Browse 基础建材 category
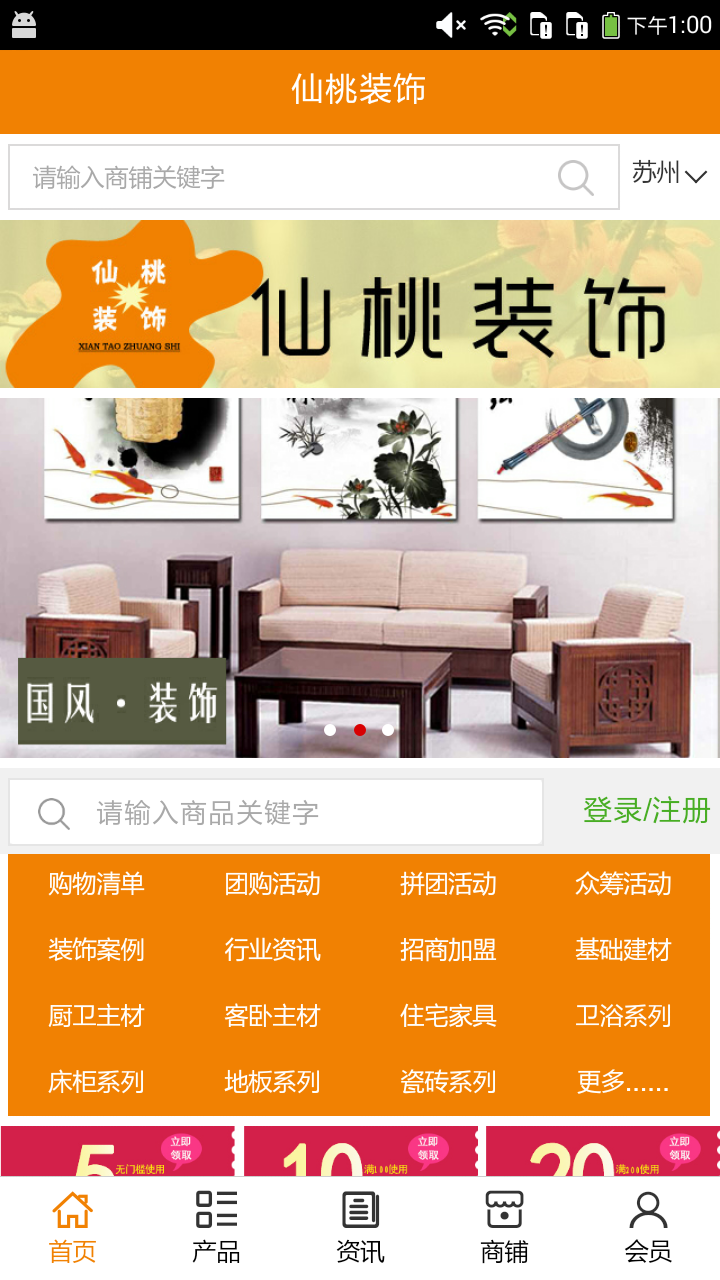This screenshot has width=720, height=1280. pos(623,950)
